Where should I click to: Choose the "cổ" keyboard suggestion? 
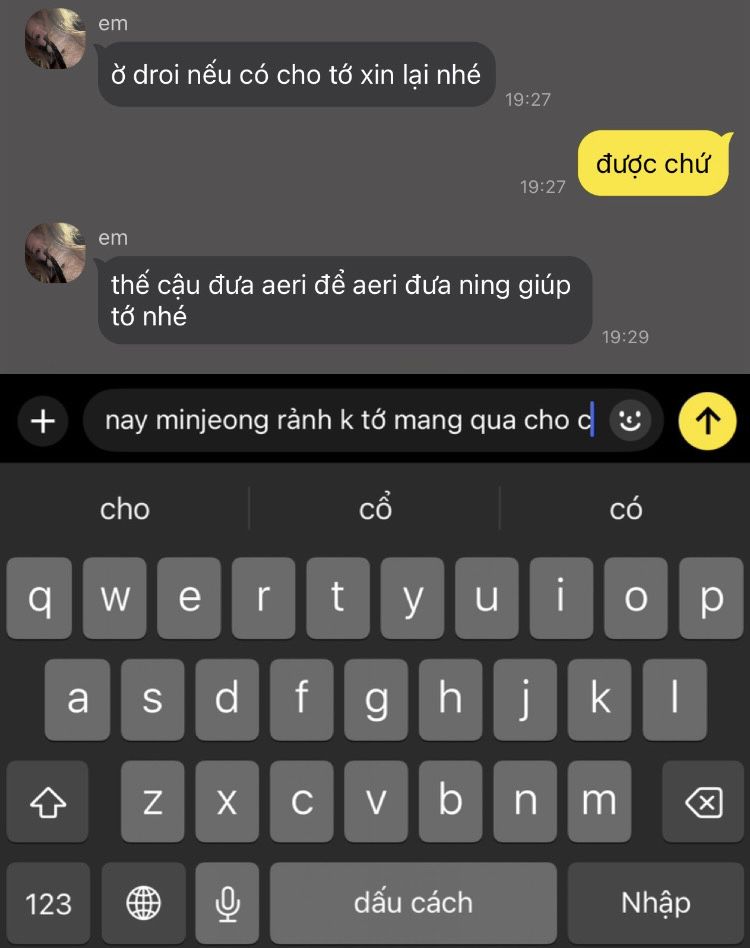pos(375,509)
